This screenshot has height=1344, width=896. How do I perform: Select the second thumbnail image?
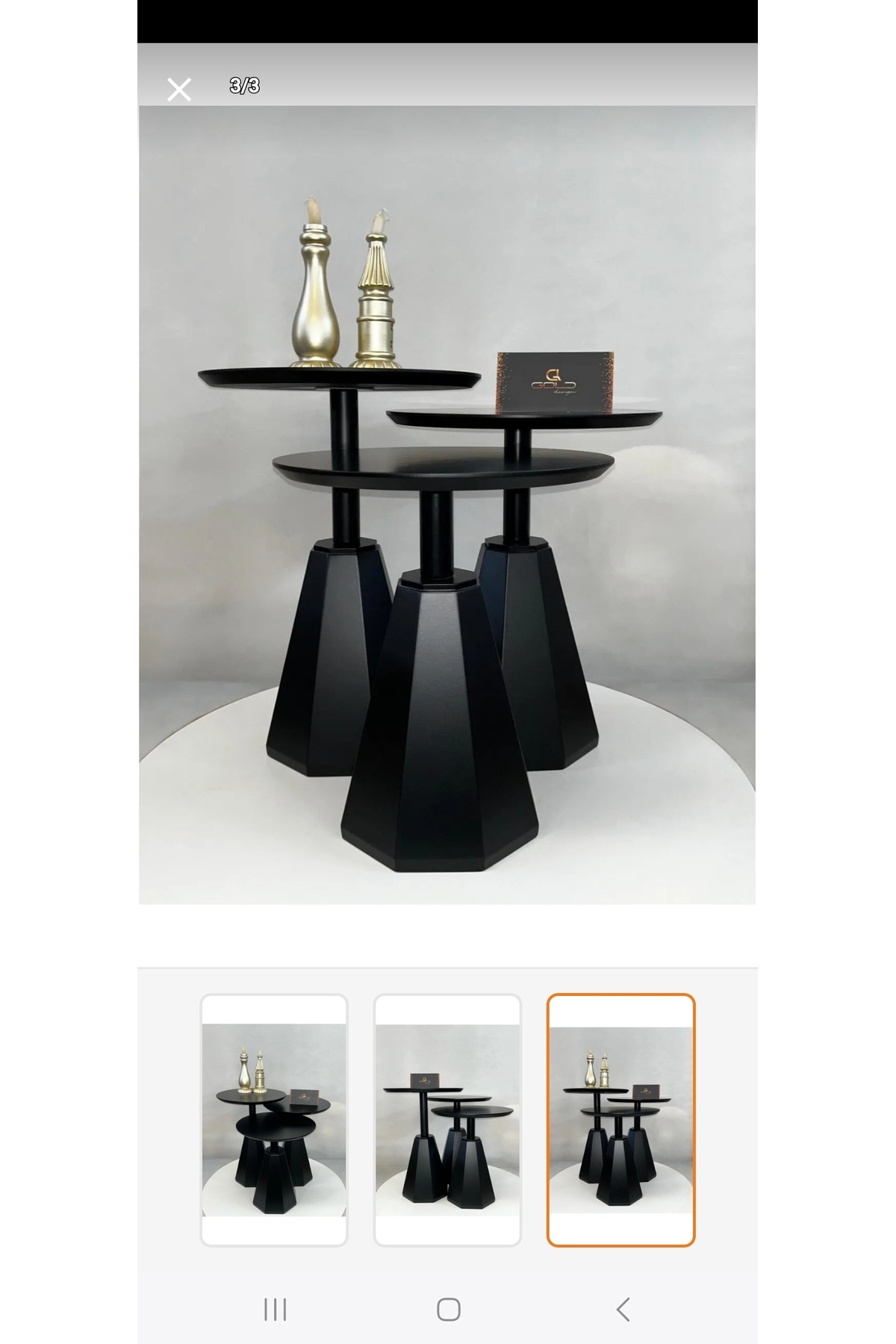[447, 1120]
